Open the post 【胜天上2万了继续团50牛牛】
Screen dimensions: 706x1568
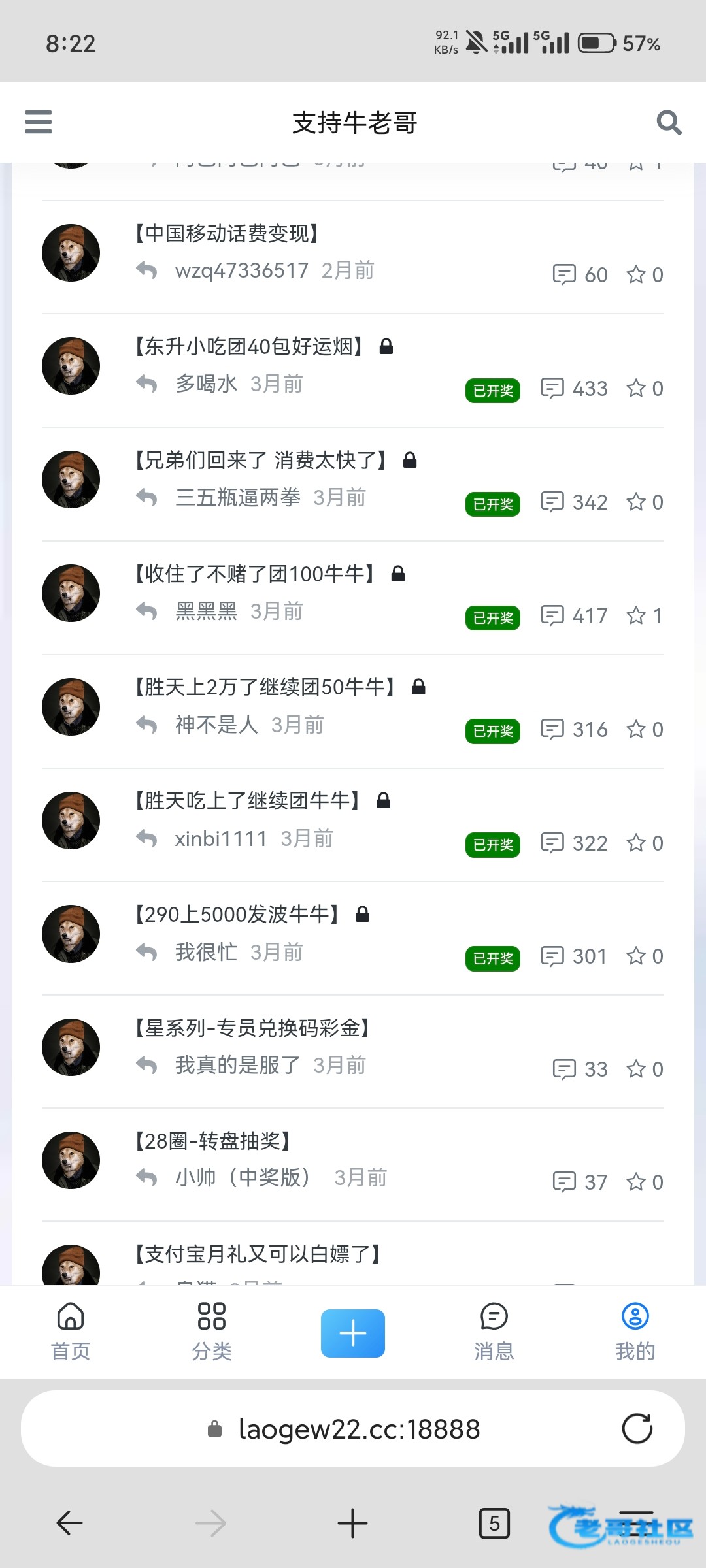pyautogui.click(x=265, y=687)
